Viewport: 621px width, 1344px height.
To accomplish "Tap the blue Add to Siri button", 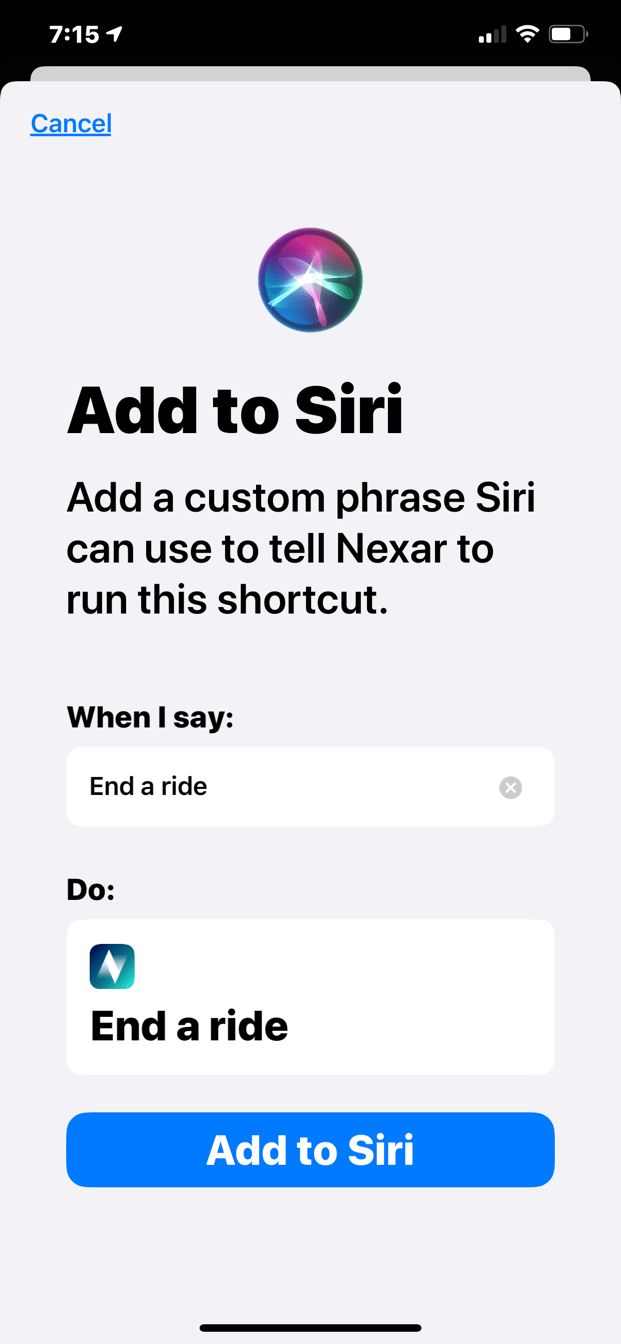I will pos(310,1150).
